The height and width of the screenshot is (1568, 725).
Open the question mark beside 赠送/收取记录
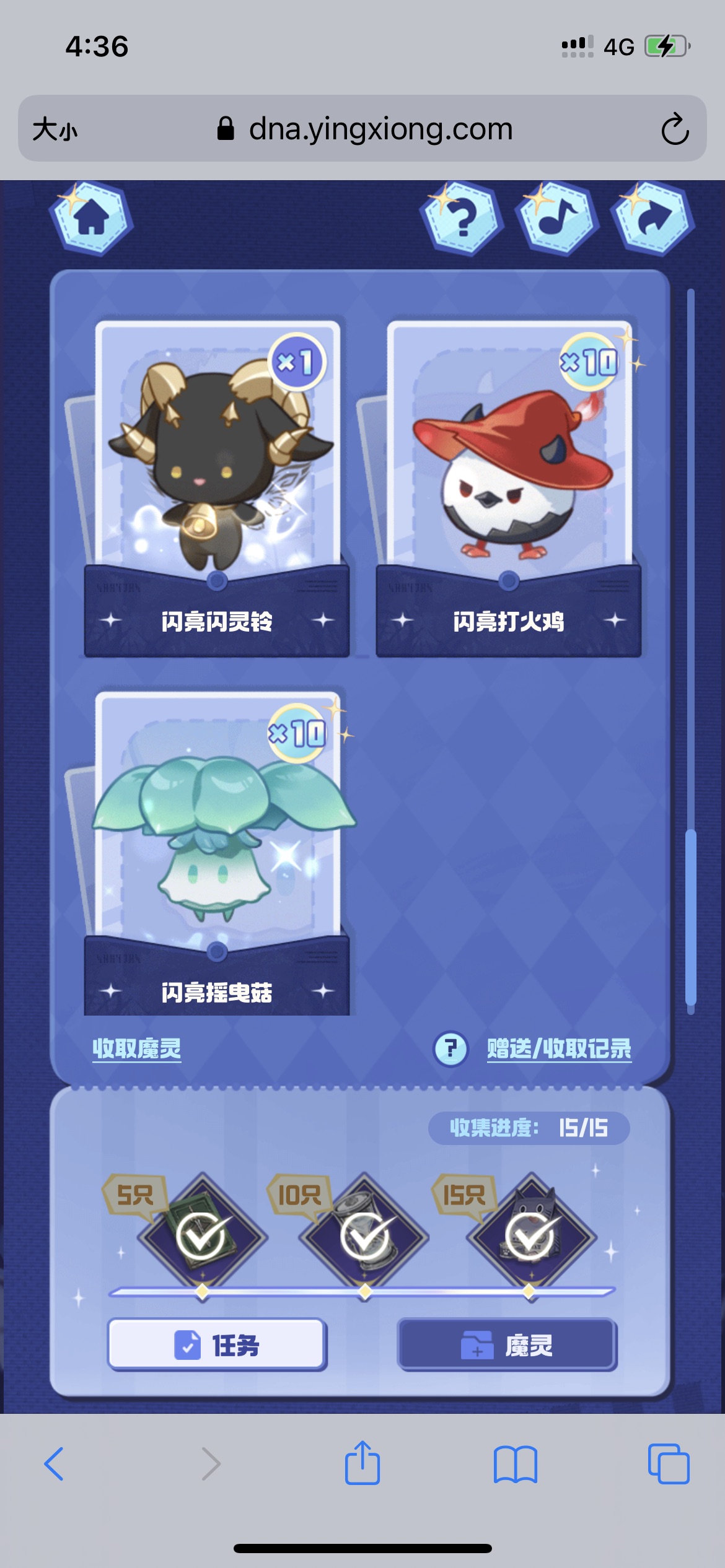point(450,1048)
